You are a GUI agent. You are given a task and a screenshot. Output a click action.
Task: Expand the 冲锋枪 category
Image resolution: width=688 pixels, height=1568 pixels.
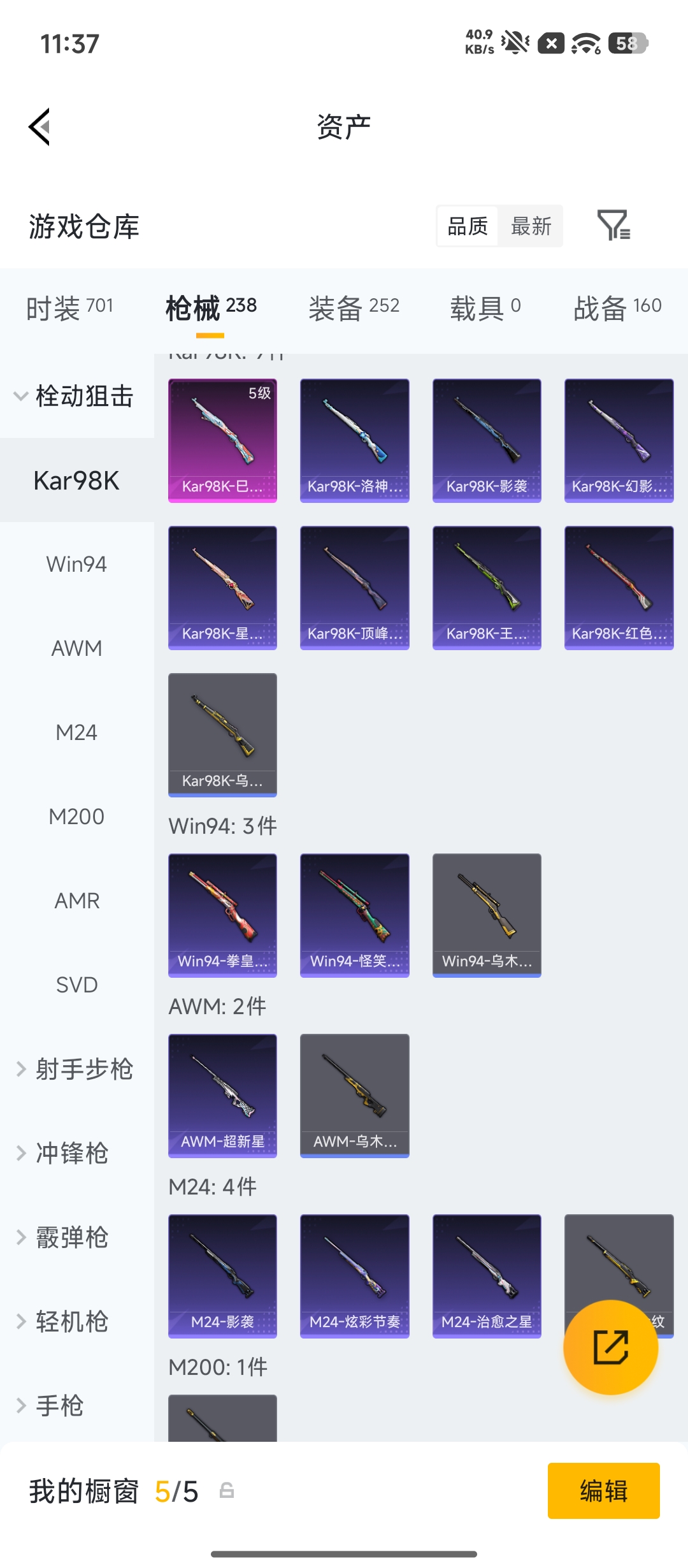tap(70, 1153)
